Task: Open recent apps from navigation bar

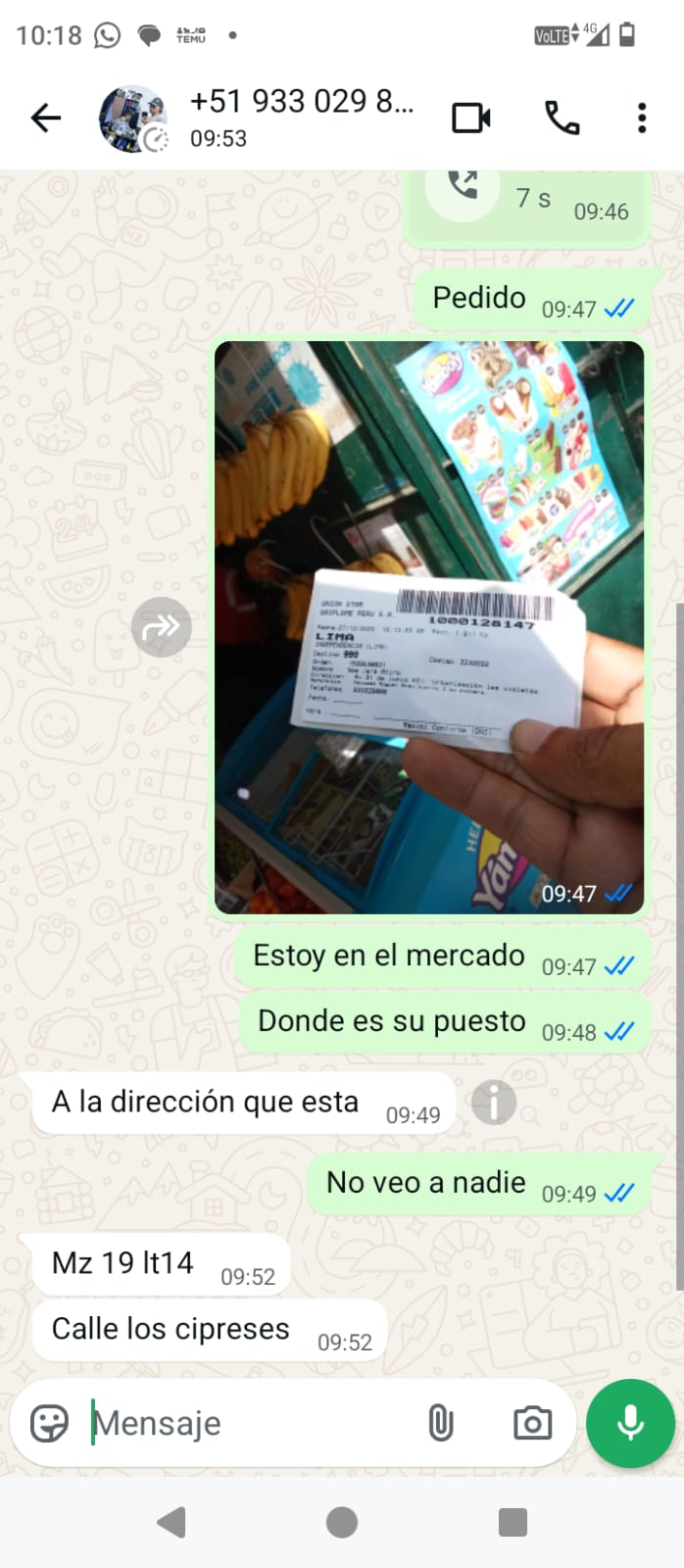Action: (x=513, y=1522)
